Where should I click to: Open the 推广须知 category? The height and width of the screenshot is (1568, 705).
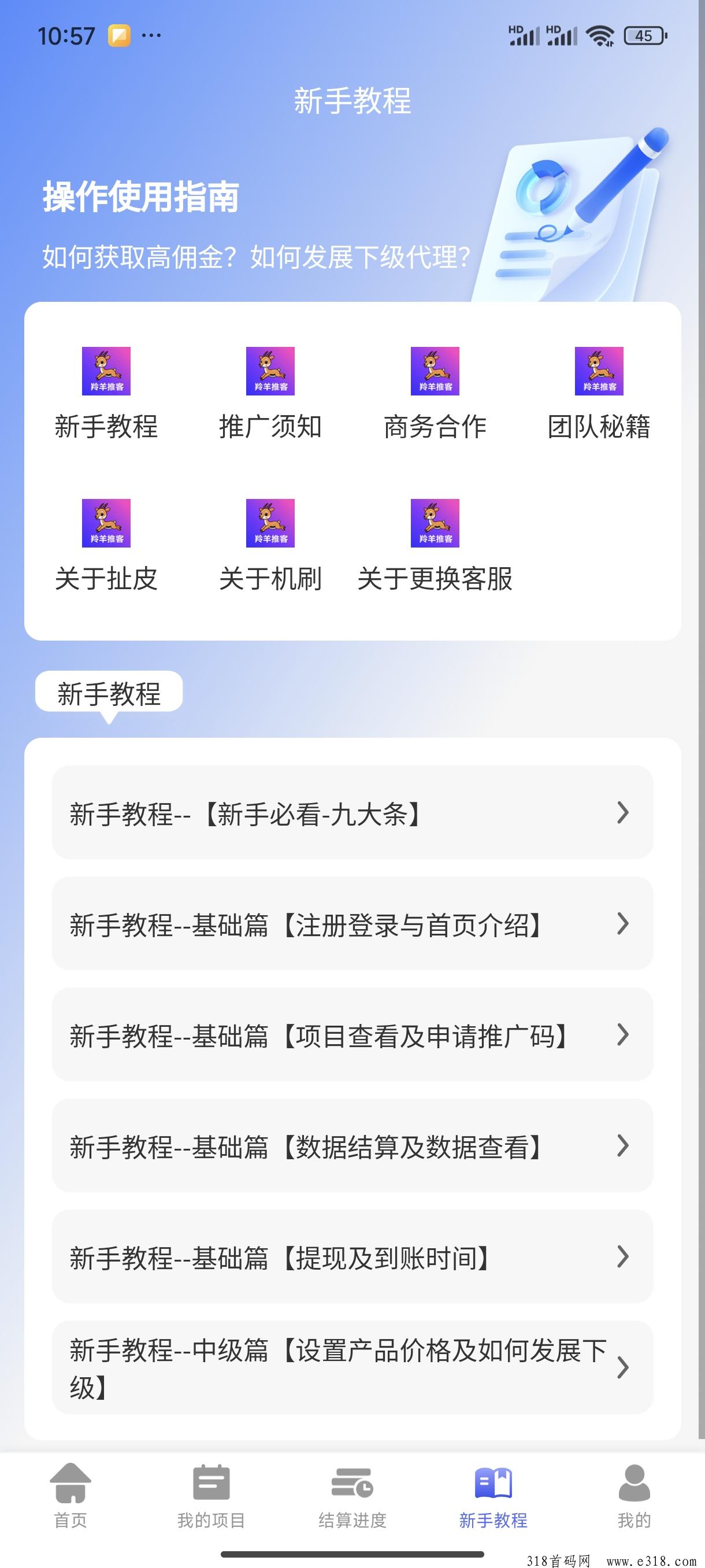coord(270,394)
